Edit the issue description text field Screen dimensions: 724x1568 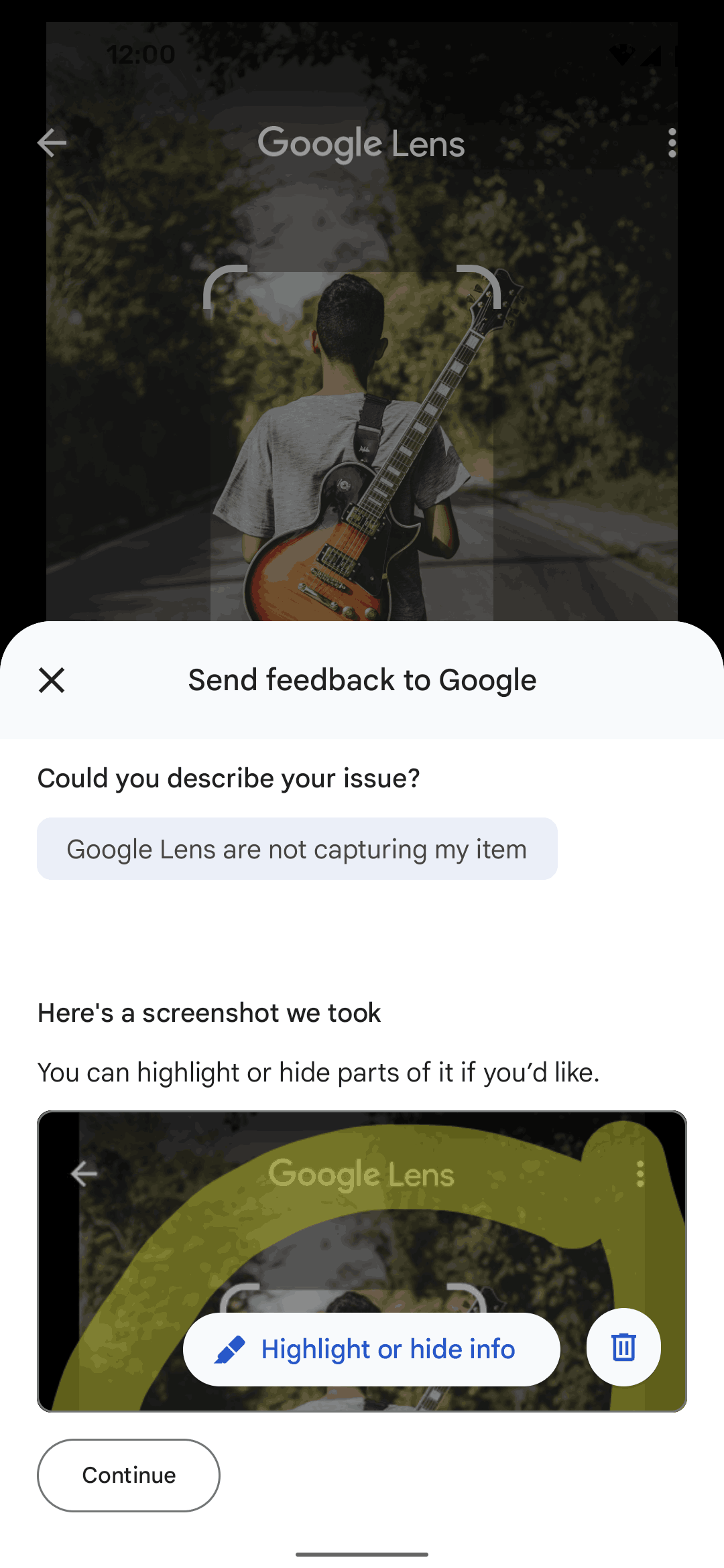(x=297, y=849)
